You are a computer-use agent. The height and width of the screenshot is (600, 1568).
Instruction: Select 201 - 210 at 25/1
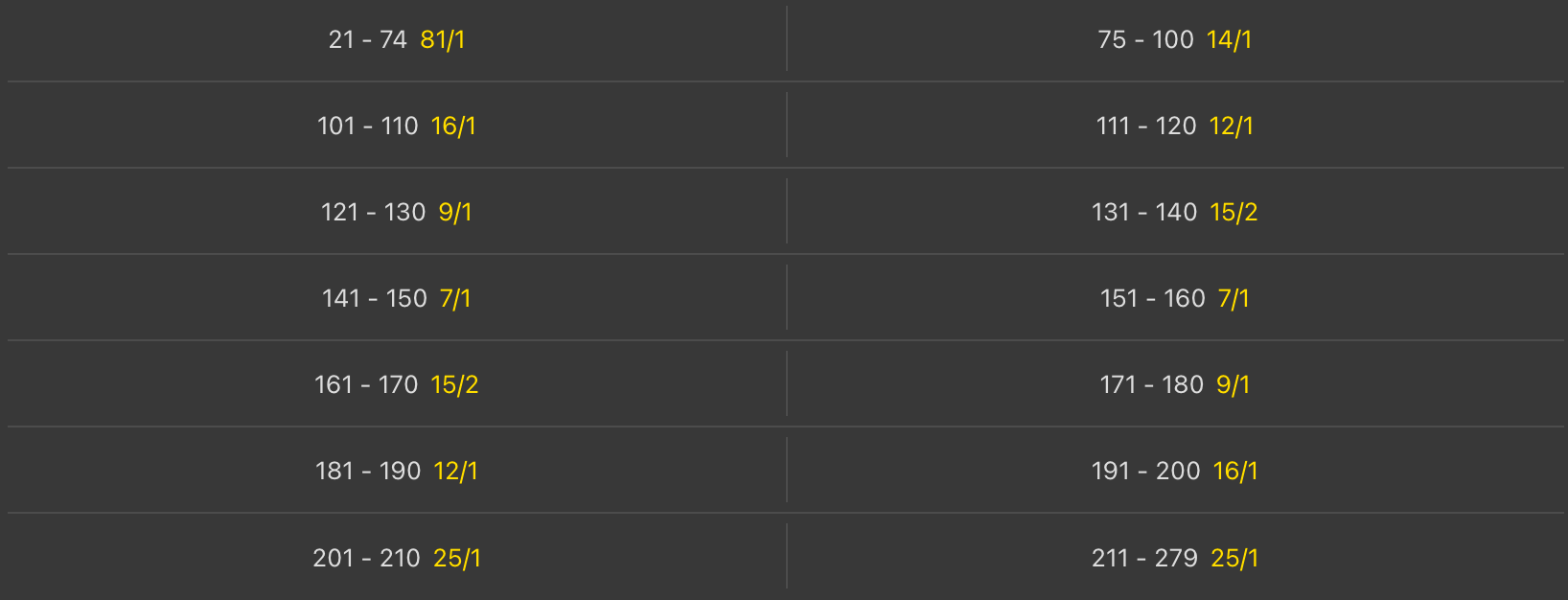tap(397, 557)
